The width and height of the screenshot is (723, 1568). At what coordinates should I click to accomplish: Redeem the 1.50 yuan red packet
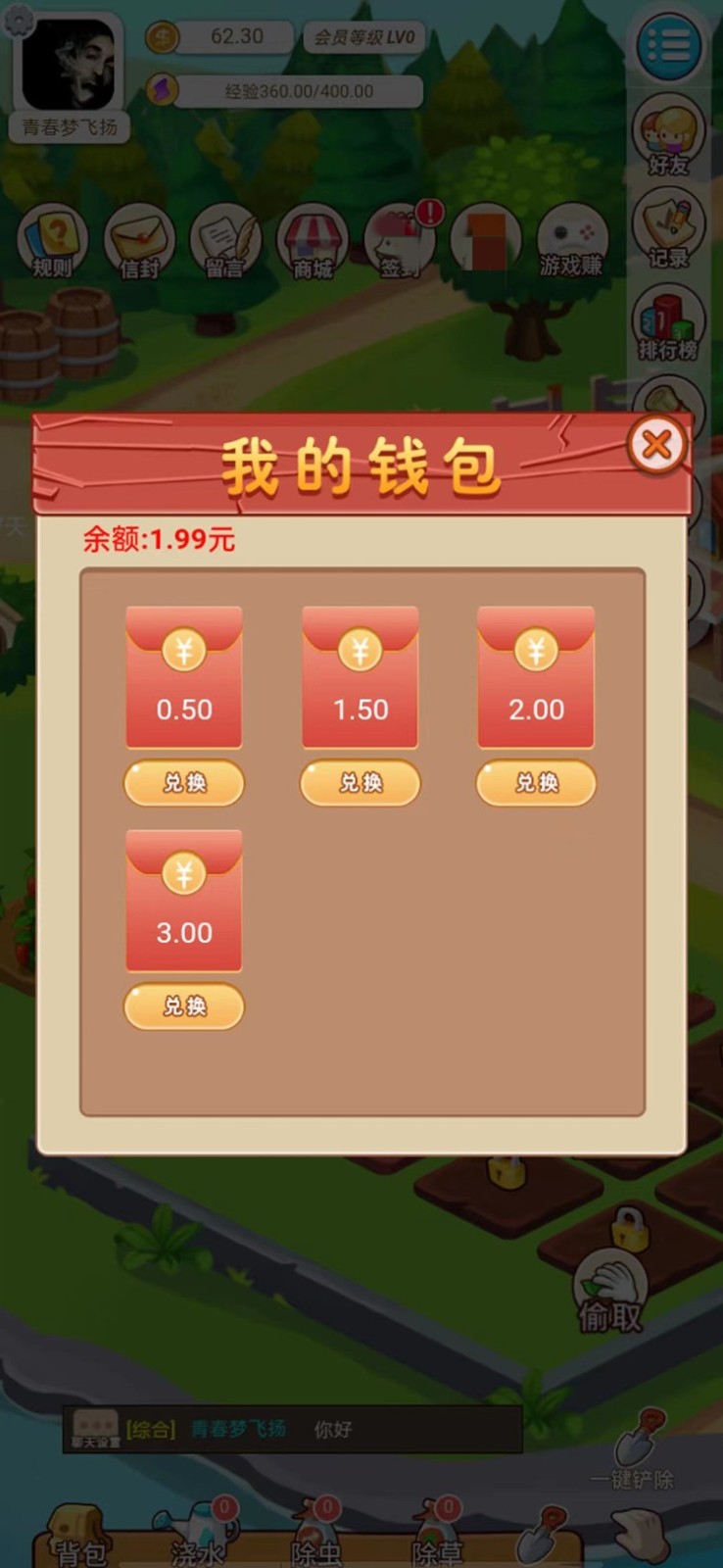point(360,783)
